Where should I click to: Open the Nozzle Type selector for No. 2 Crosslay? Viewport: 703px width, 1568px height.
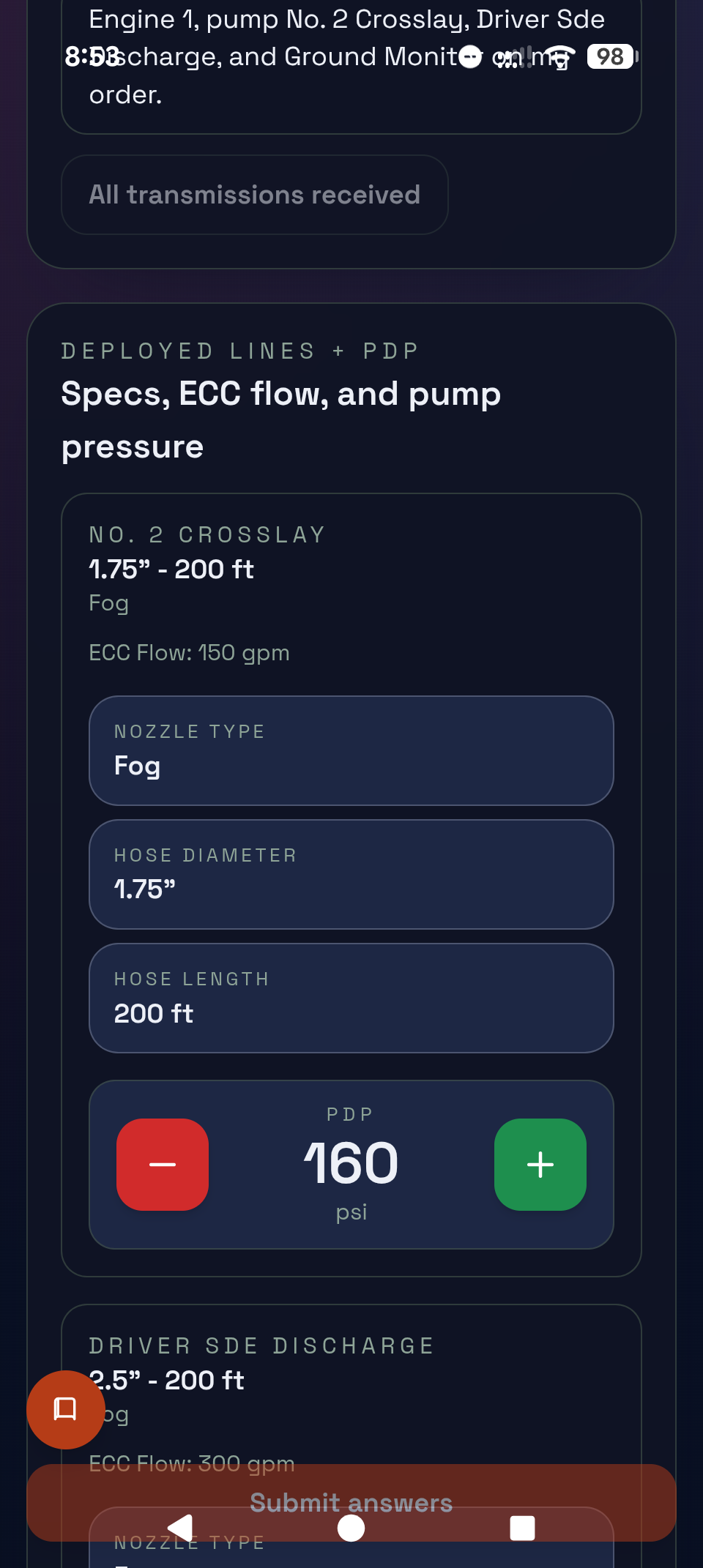(x=351, y=750)
